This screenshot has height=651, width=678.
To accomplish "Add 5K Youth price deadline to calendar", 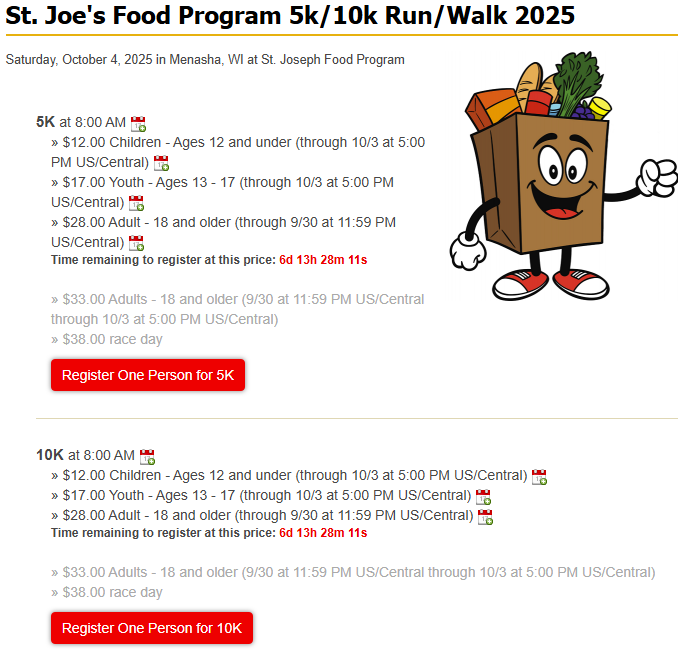I will [136, 203].
